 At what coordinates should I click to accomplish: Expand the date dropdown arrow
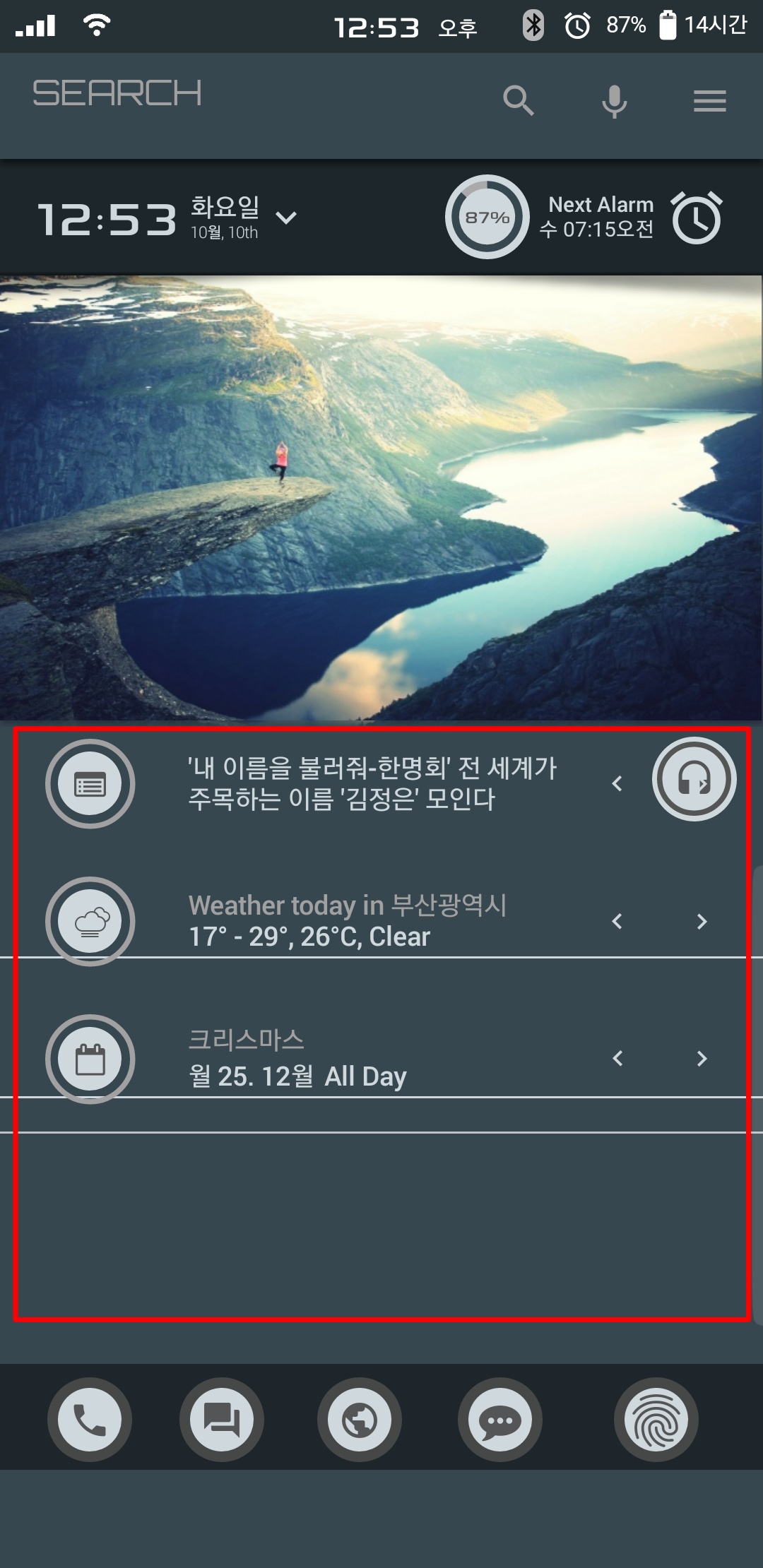tap(286, 218)
